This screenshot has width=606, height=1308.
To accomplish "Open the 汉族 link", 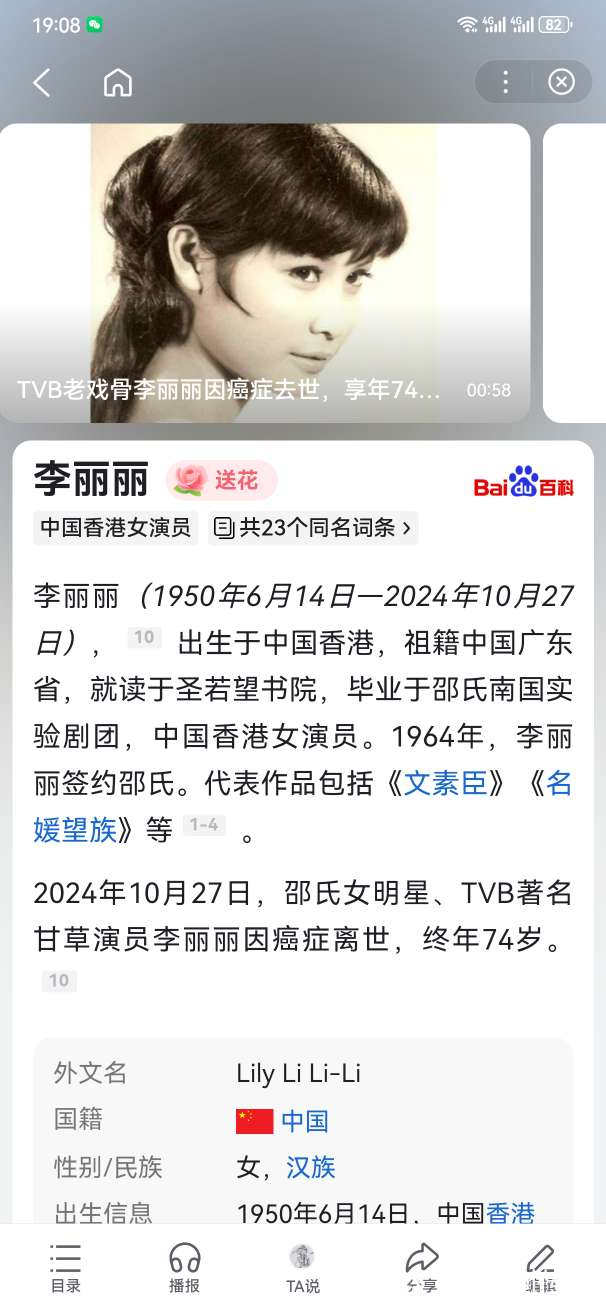I will (310, 1167).
